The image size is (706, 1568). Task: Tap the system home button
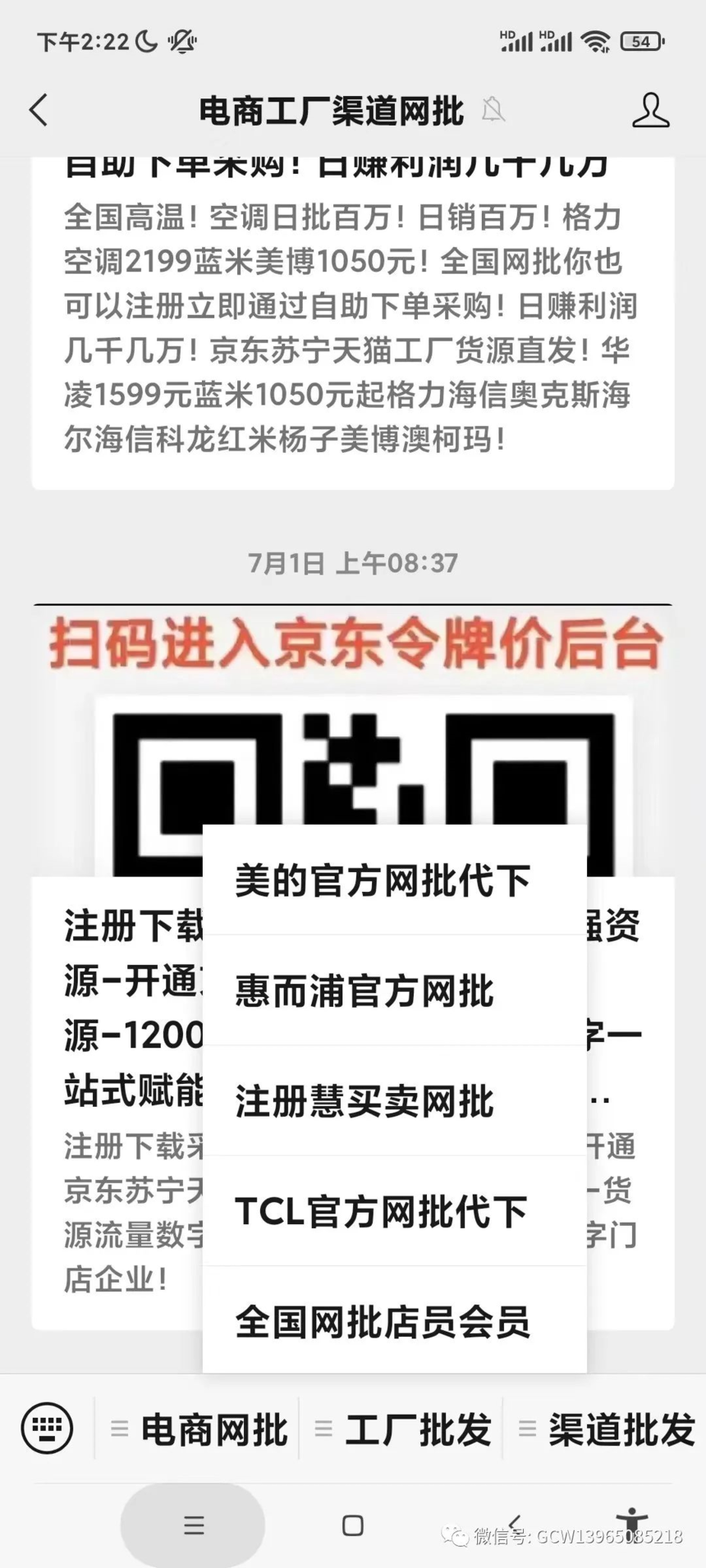pyautogui.click(x=353, y=1525)
